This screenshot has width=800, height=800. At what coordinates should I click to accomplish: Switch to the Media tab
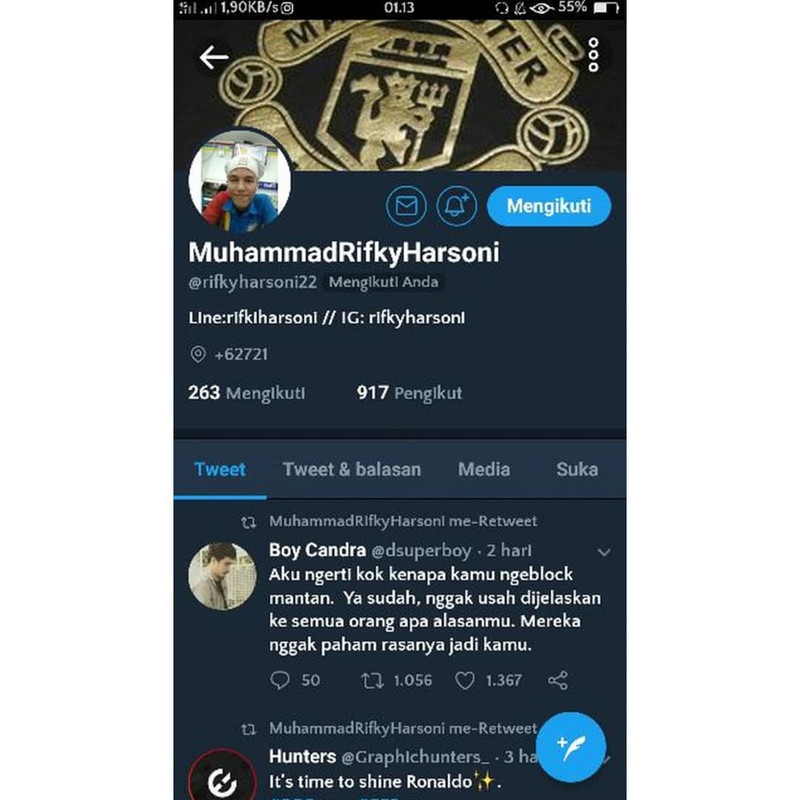(484, 469)
